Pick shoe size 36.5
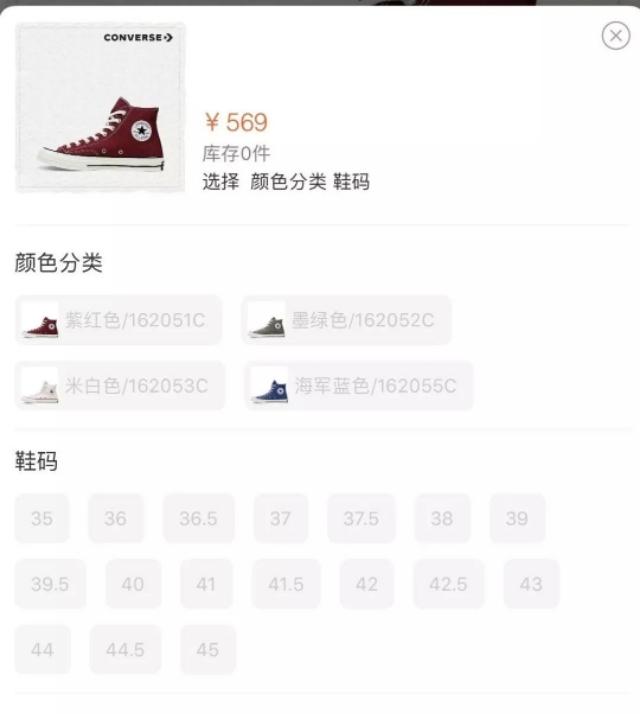 pyautogui.click(x=198, y=518)
